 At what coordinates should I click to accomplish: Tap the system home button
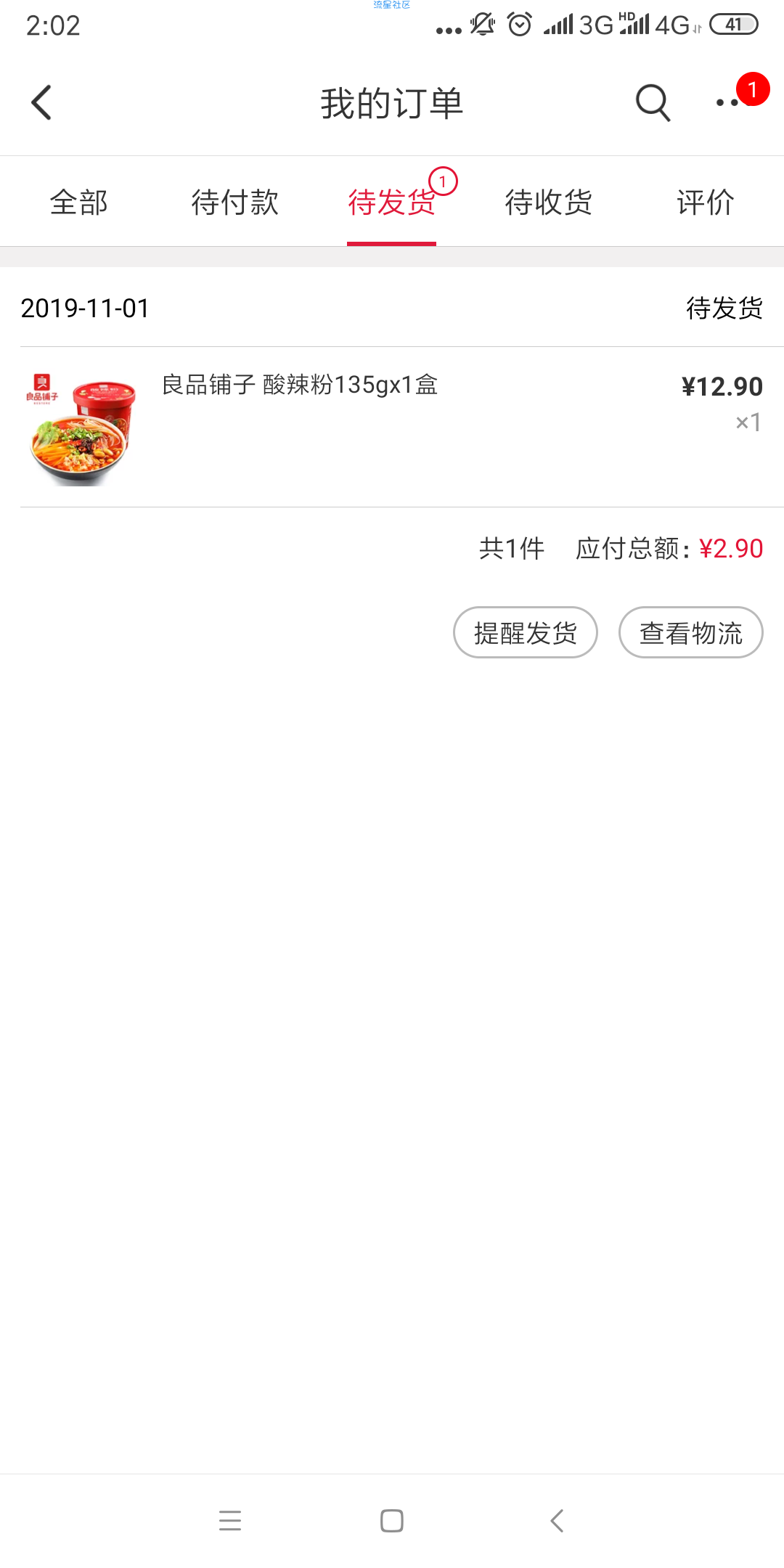tap(392, 1520)
